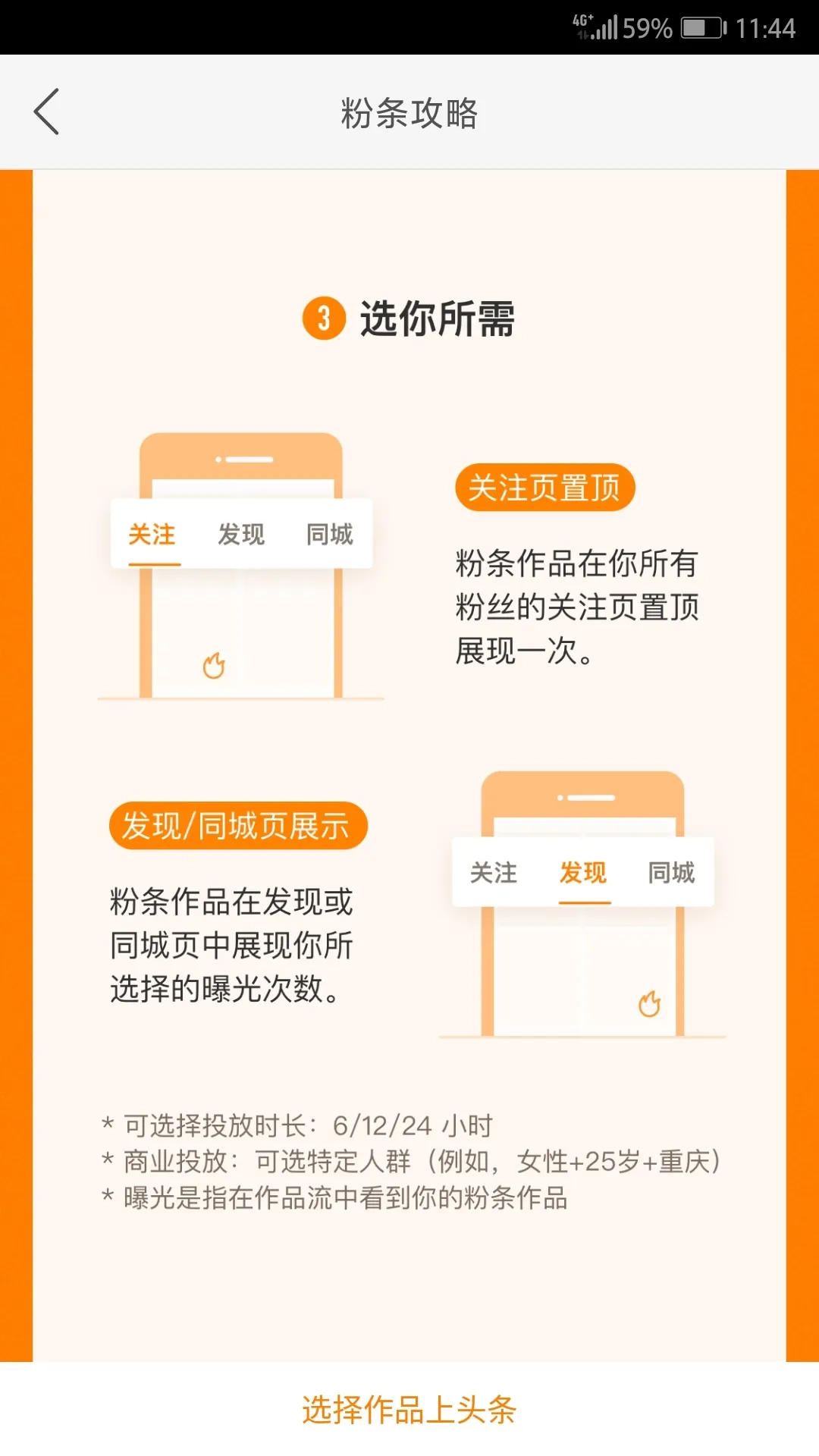Screen dimensions: 819x1456
Task: Tap the 选择作品上头条 button
Action: tap(409, 1410)
